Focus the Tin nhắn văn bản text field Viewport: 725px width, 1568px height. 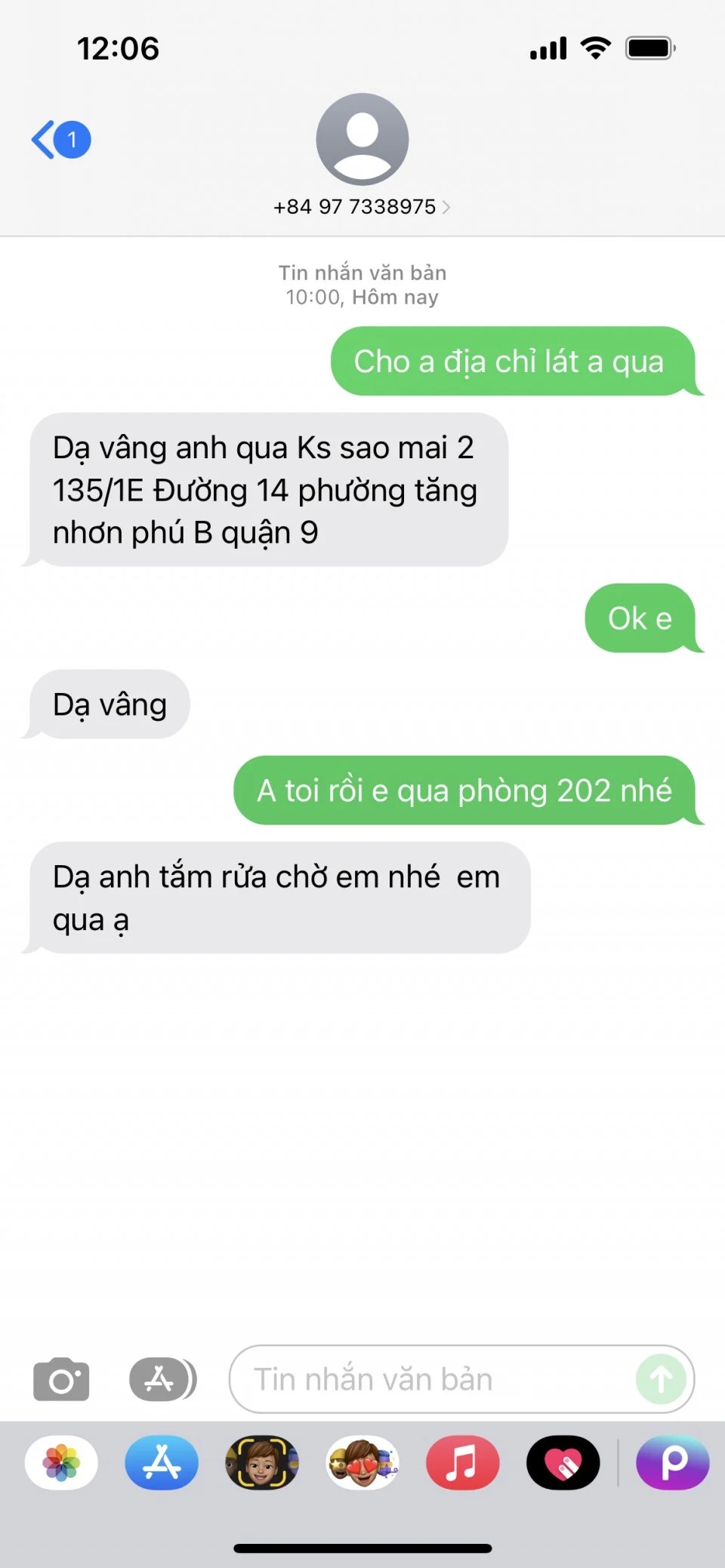point(438,1379)
